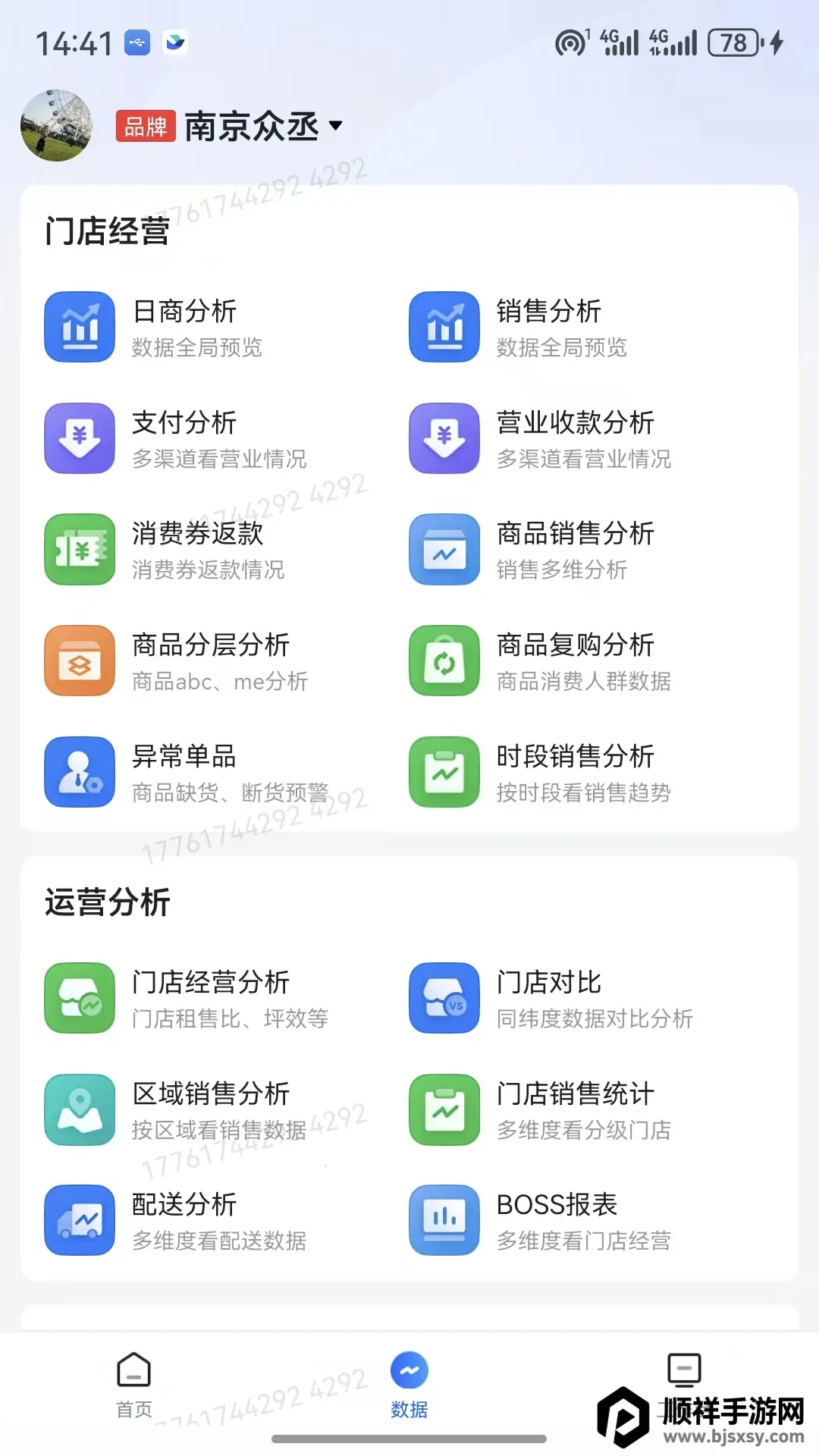View 异常单品 stock warnings
819x1456 pixels.
click(184, 772)
